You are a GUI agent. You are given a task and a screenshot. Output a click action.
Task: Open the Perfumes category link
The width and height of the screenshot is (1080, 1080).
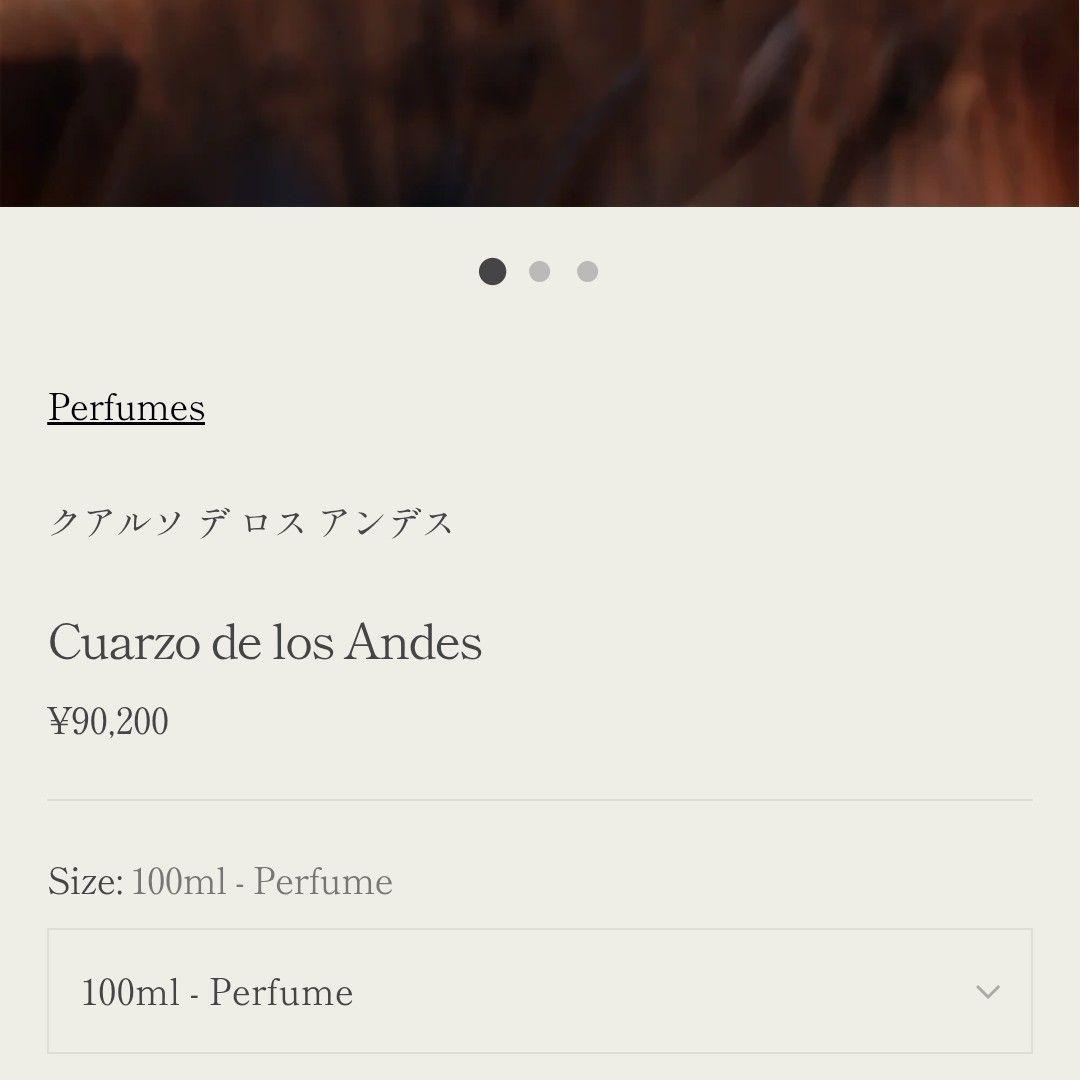(x=126, y=407)
